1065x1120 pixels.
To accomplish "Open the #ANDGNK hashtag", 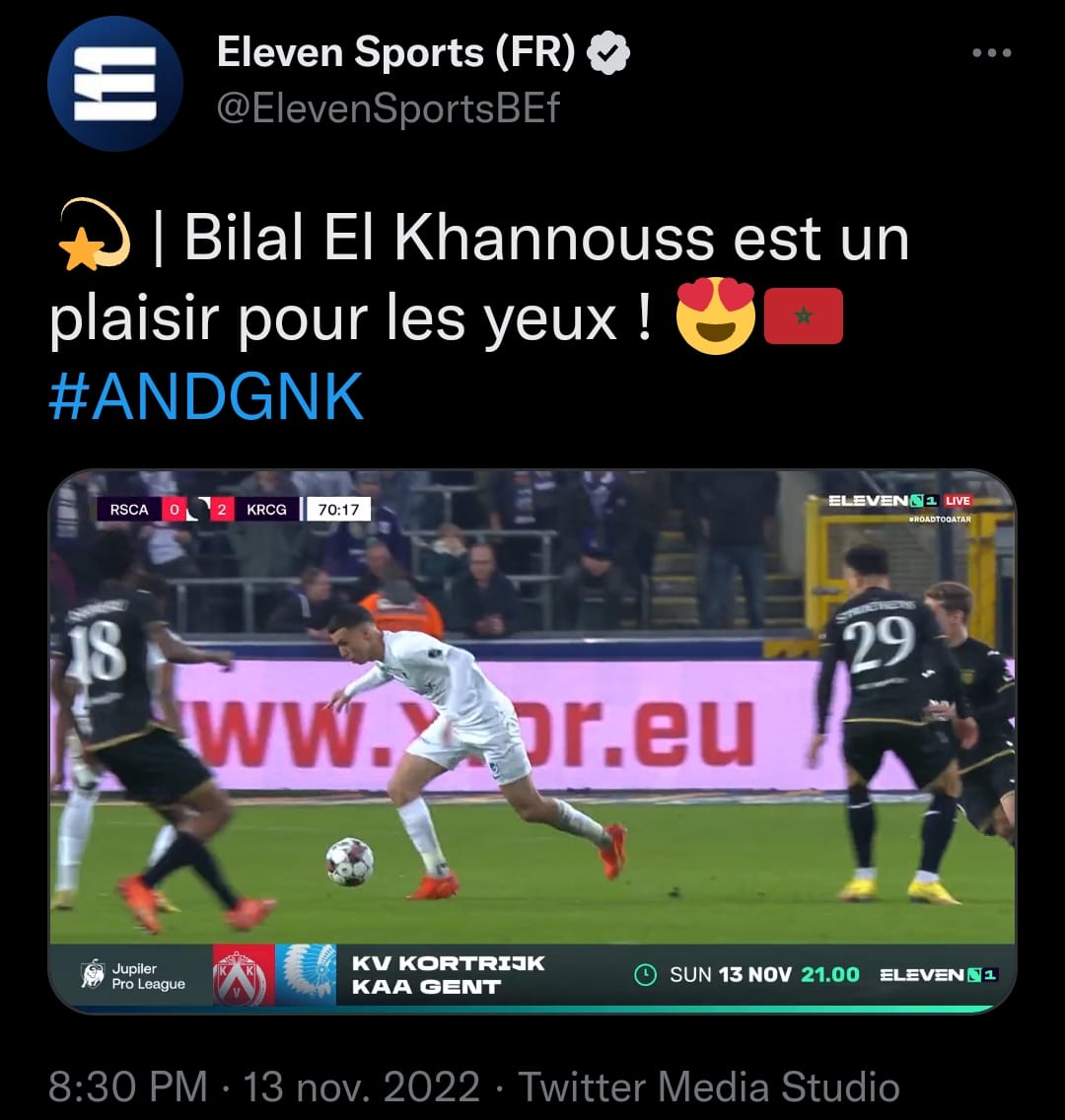I will (x=206, y=396).
